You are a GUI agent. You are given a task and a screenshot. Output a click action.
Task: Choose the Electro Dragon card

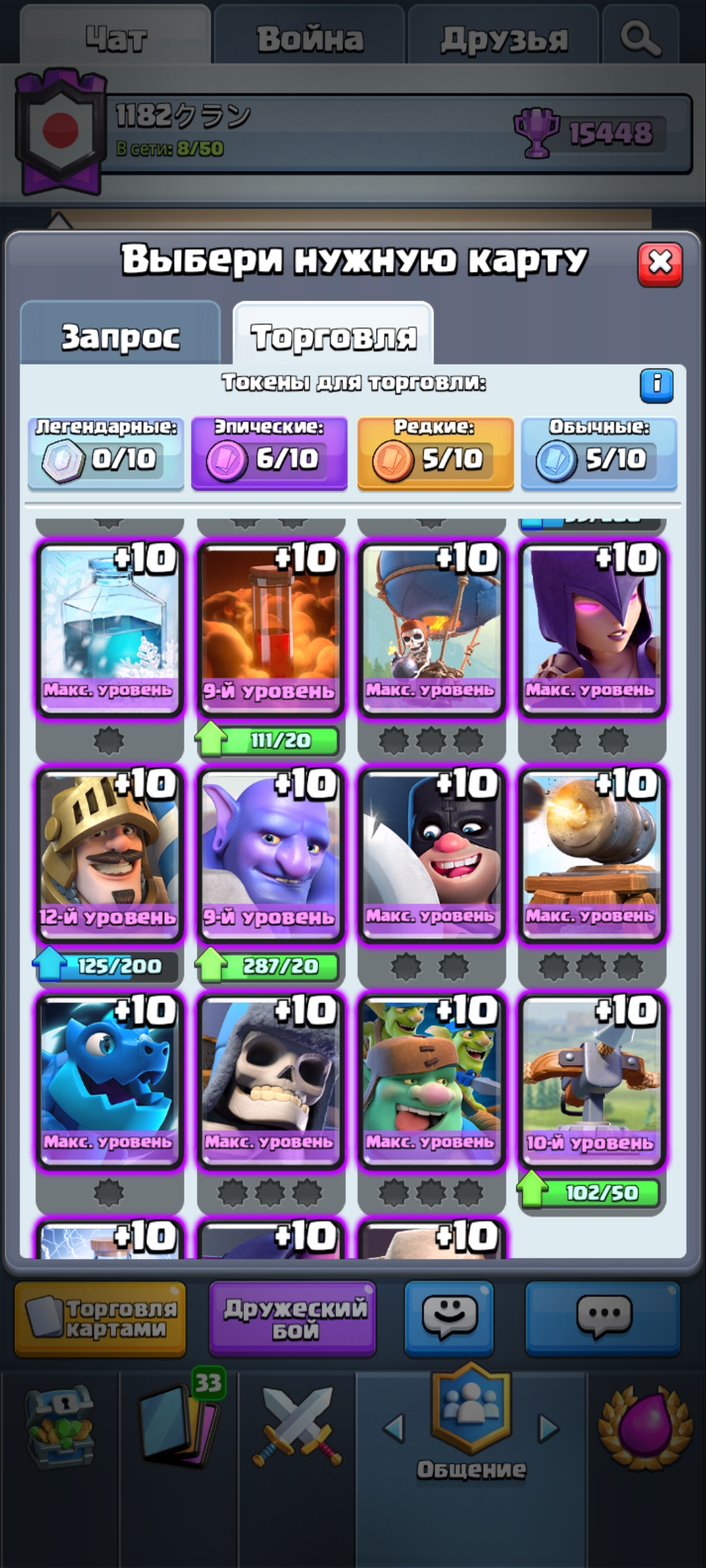[x=109, y=1081]
